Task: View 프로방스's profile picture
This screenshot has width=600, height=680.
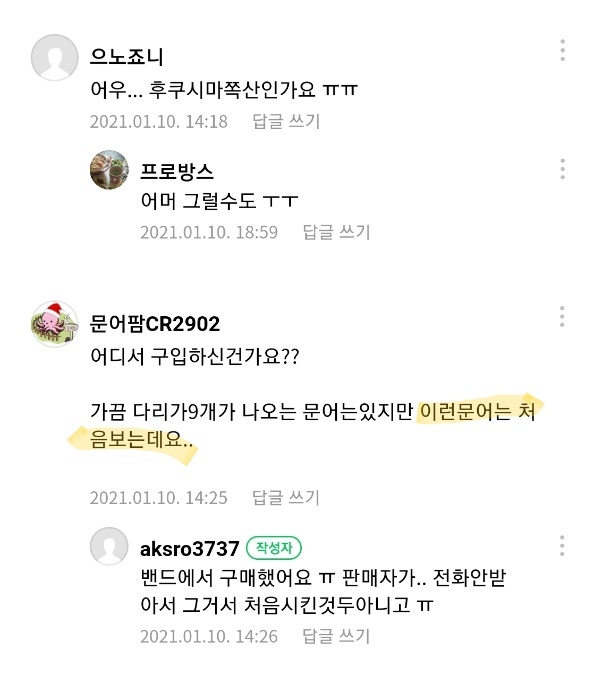Action: [110, 170]
